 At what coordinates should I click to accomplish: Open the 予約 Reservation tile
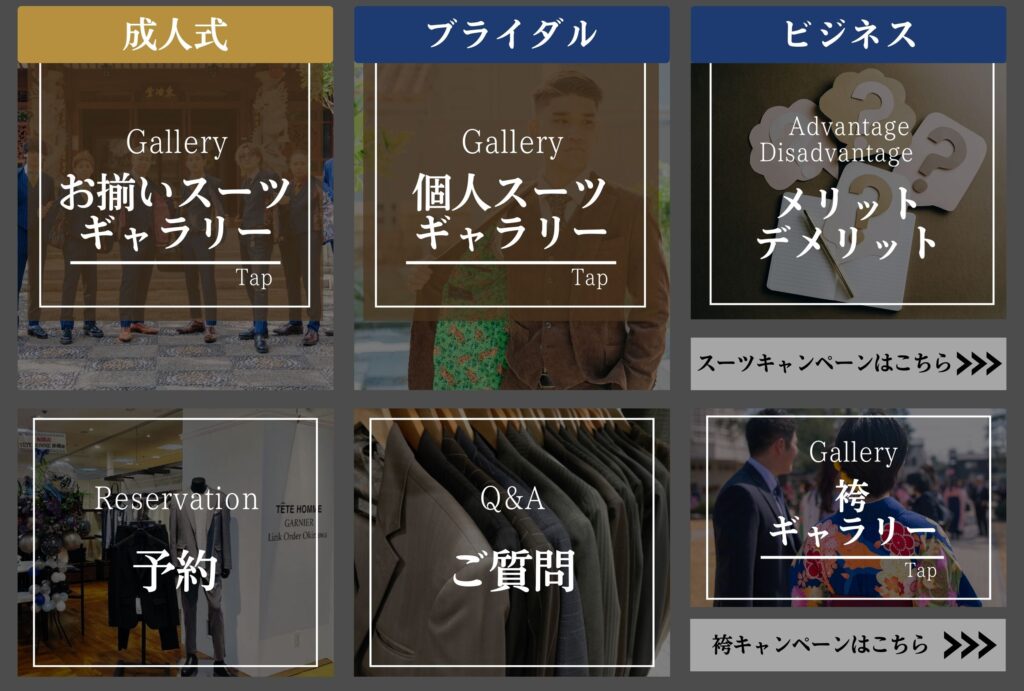pyautogui.click(x=175, y=542)
